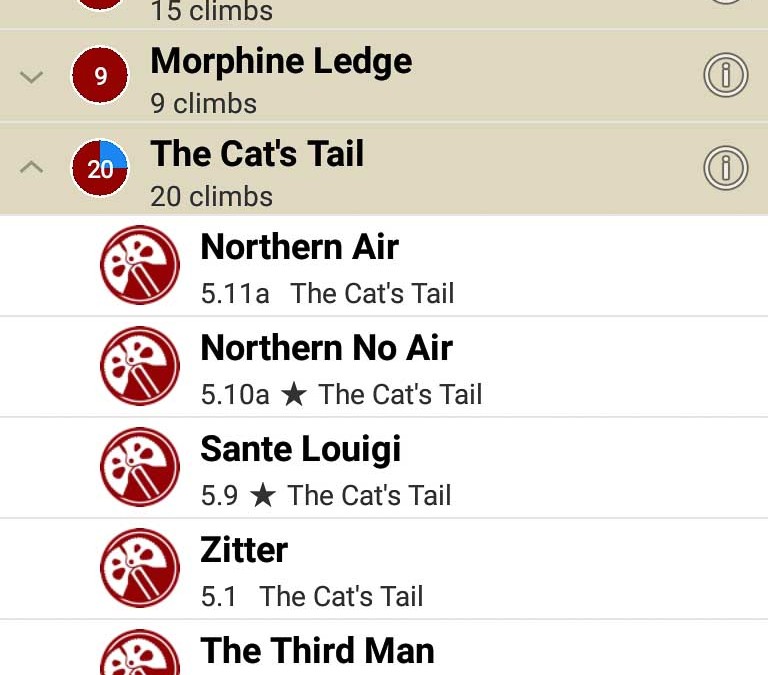View the Sante Louigi climb
This screenshot has height=675, width=768.
[x=300, y=467]
